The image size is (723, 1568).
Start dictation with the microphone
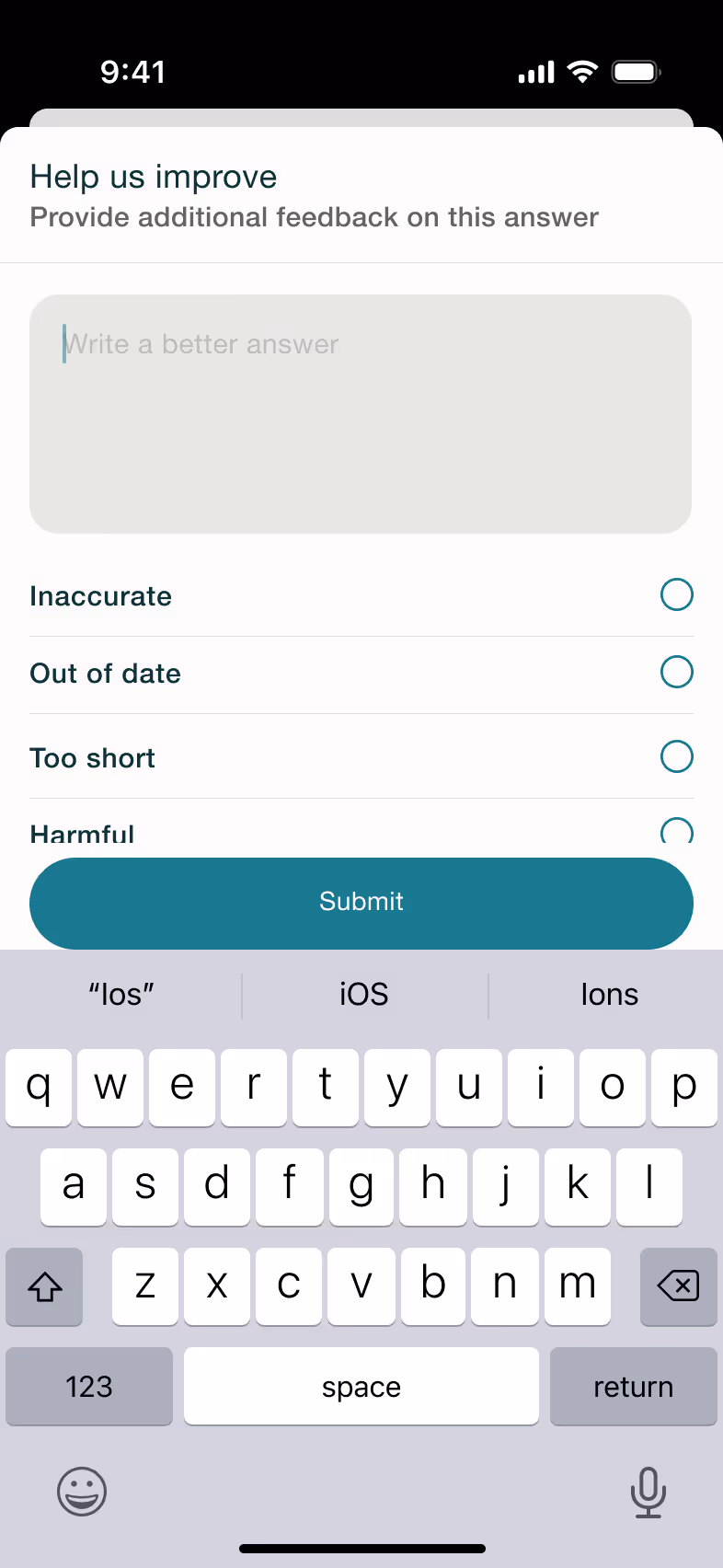[648, 1492]
